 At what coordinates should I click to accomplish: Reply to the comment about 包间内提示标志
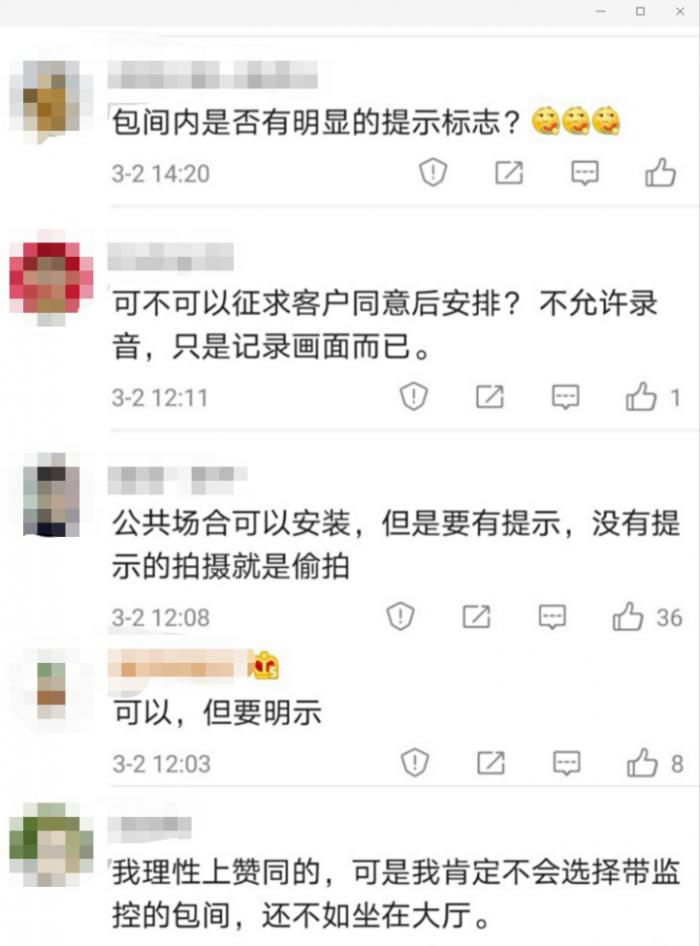(585, 173)
